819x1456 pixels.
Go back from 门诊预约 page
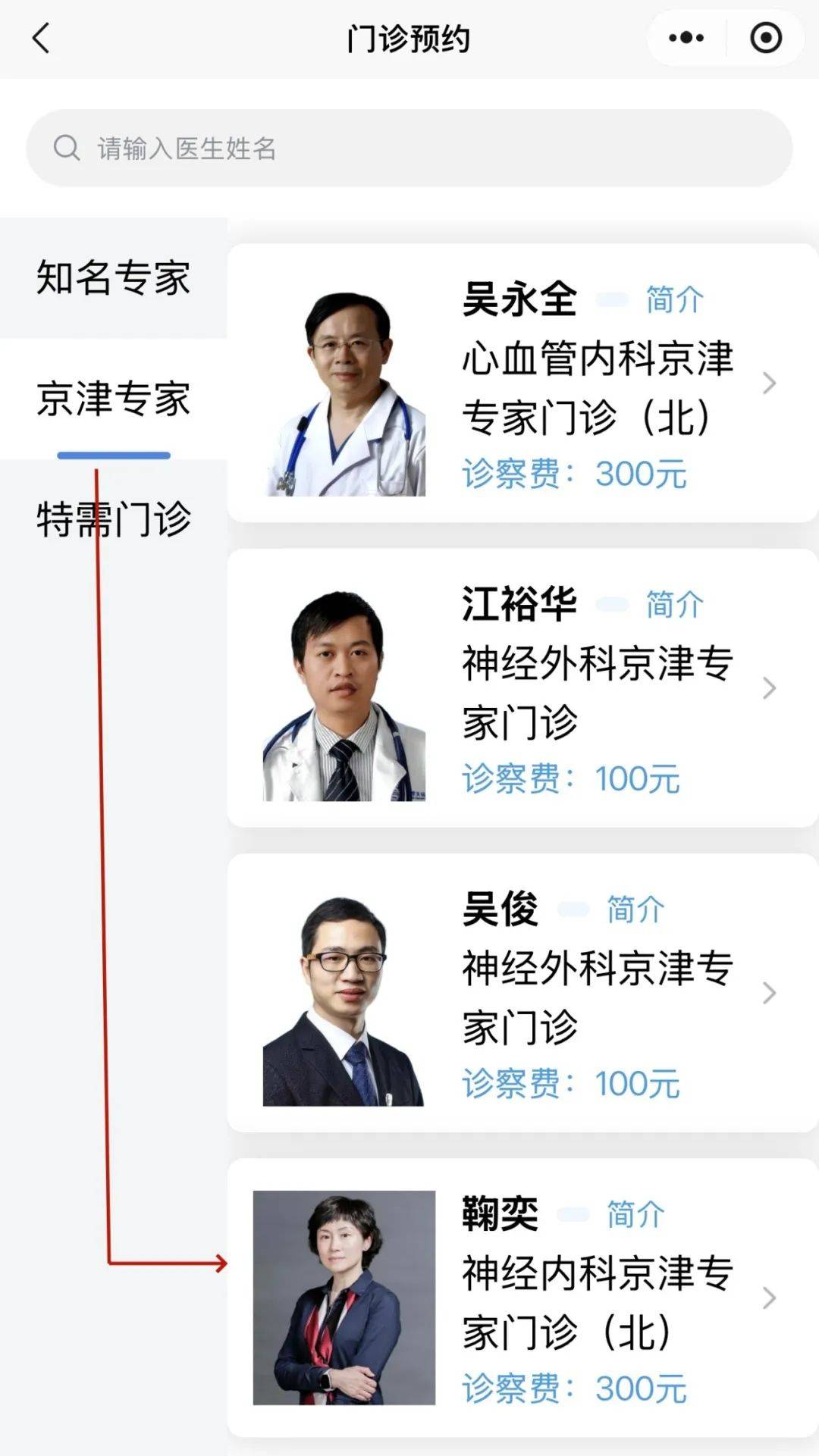click(41, 38)
